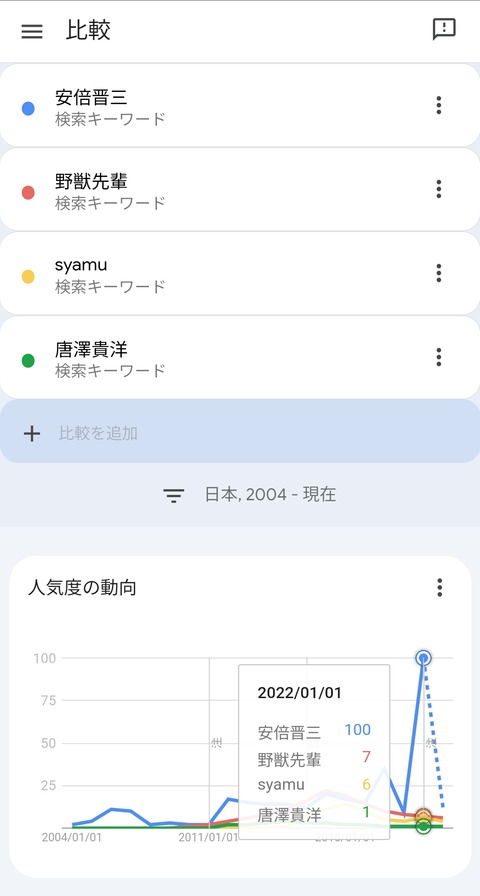This screenshot has height=896, width=480.
Task: Open the hamburger navigation menu
Action: [x=32, y=31]
